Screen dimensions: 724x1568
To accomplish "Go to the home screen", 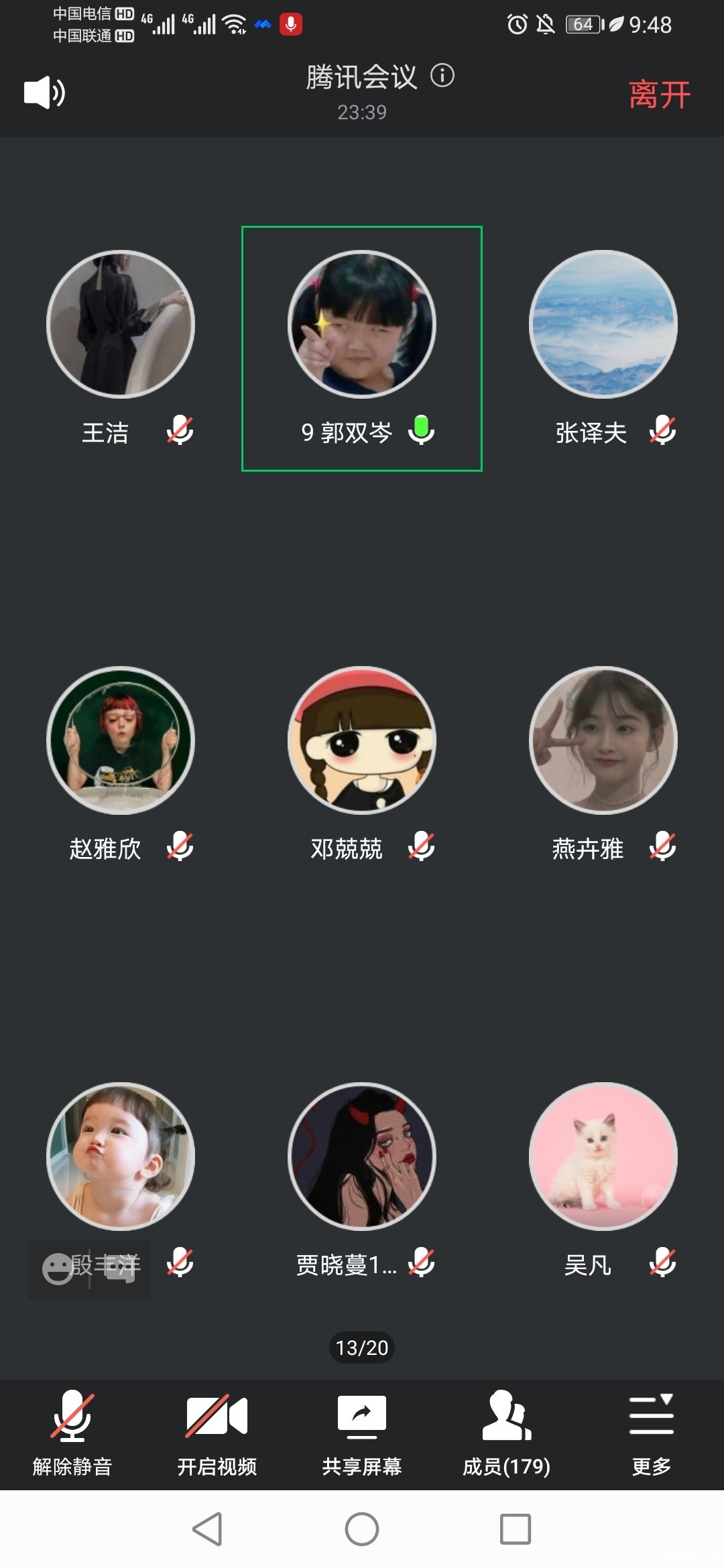I will (x=362, y=1529).
